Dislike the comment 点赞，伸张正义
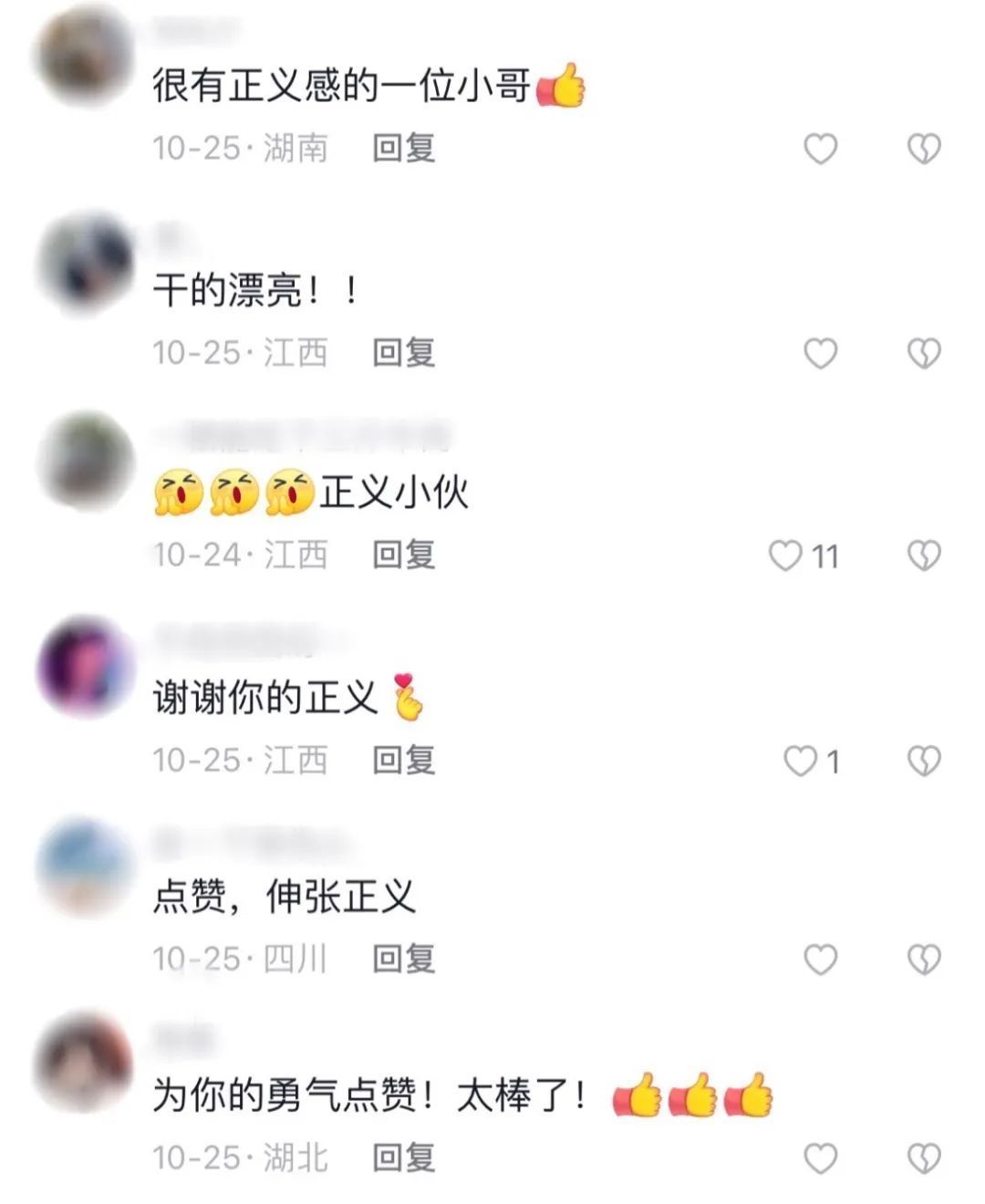 pyautogui.click(x=924, y=960)
